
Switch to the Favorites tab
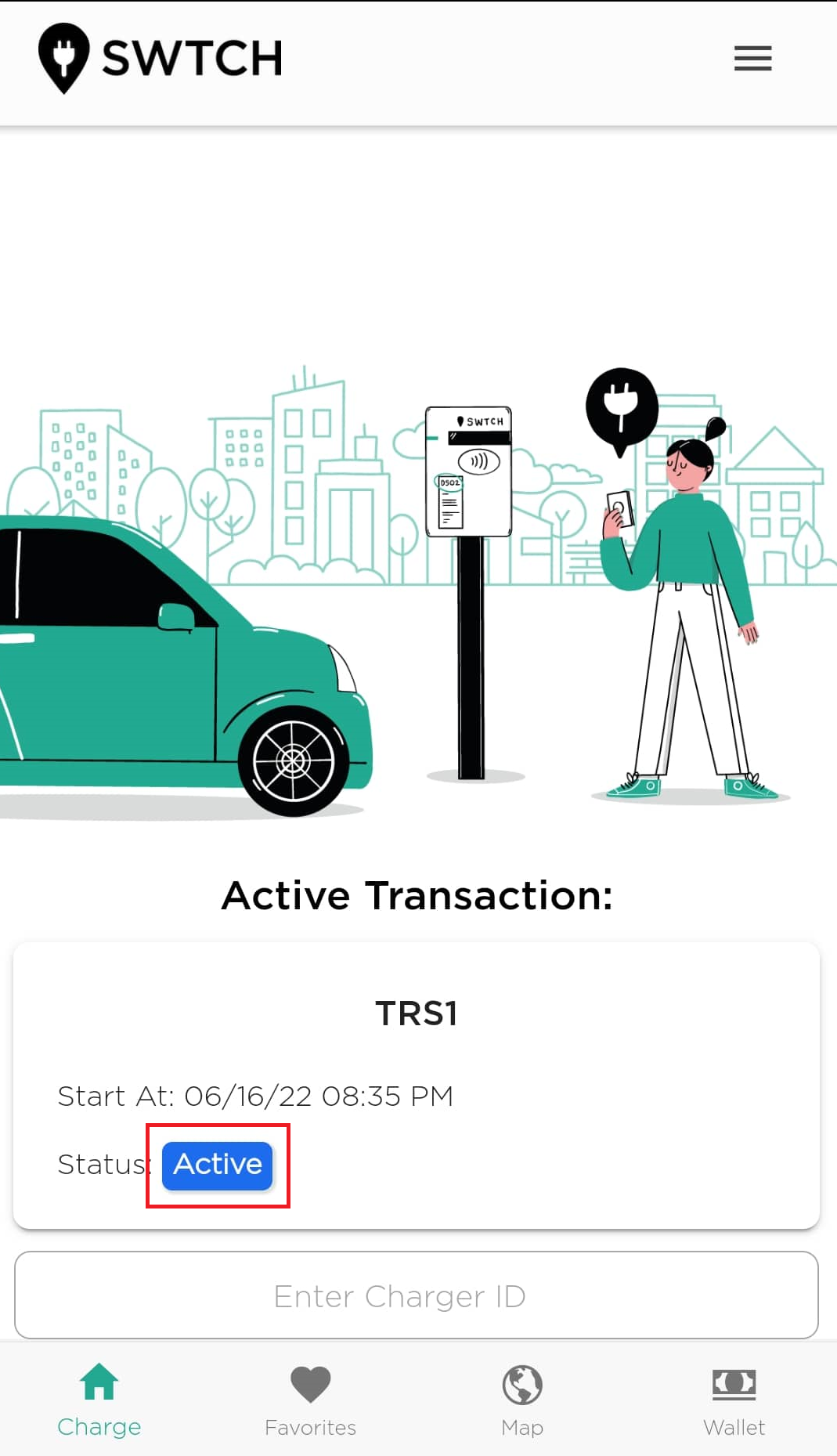(310, 1400)
